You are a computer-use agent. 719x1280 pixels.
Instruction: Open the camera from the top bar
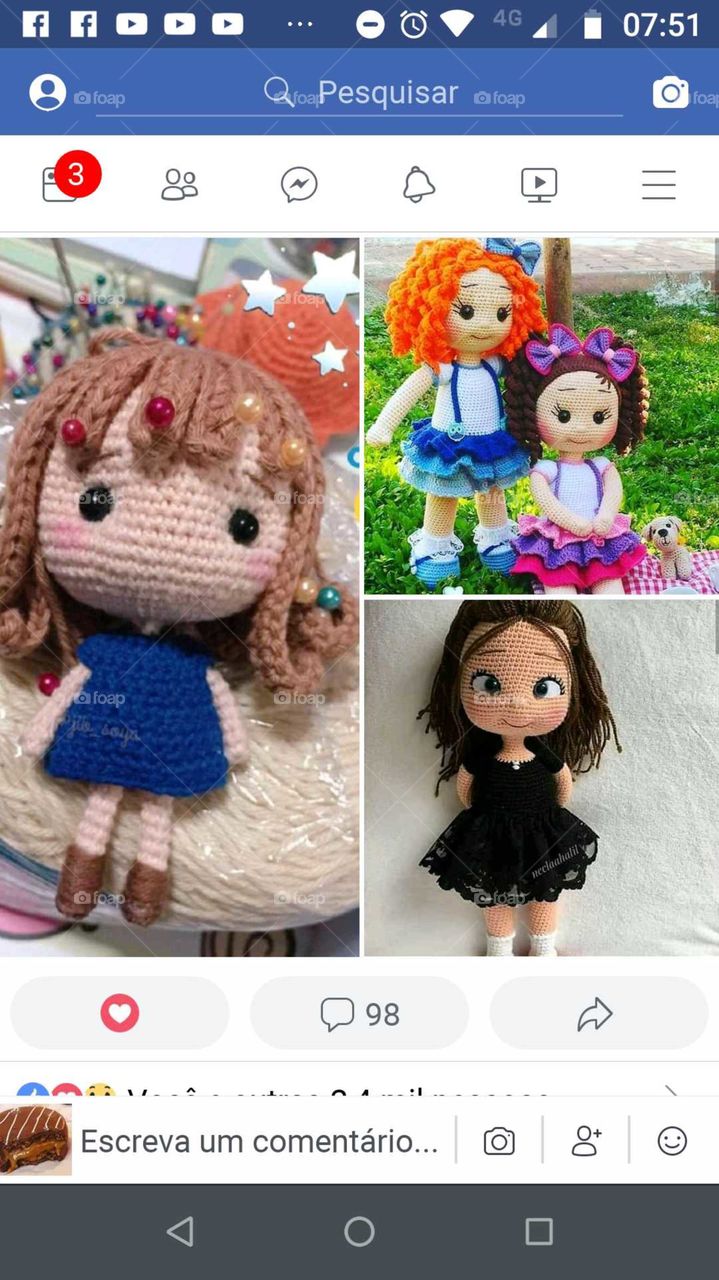(670, 92)
